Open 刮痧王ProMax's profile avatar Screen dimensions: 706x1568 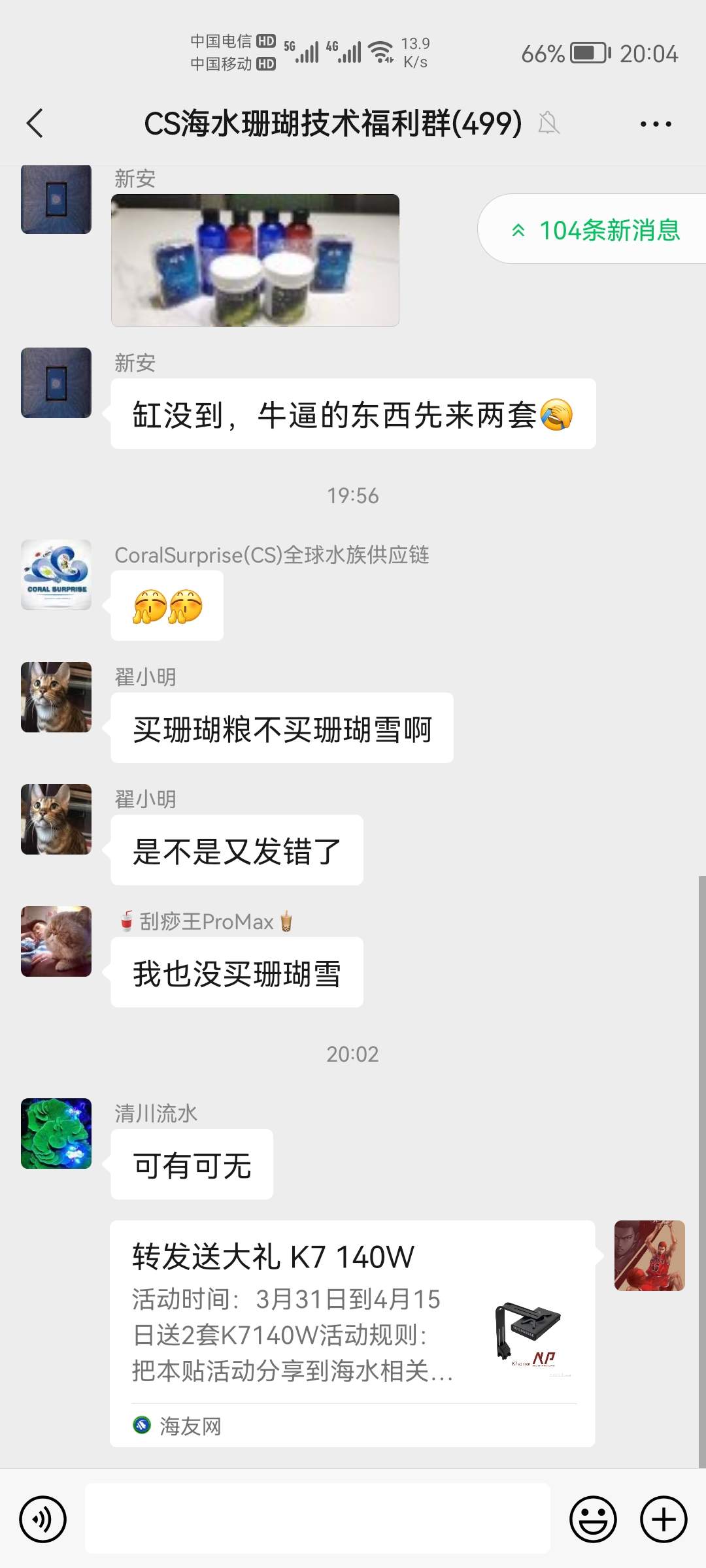coord(56,941)
